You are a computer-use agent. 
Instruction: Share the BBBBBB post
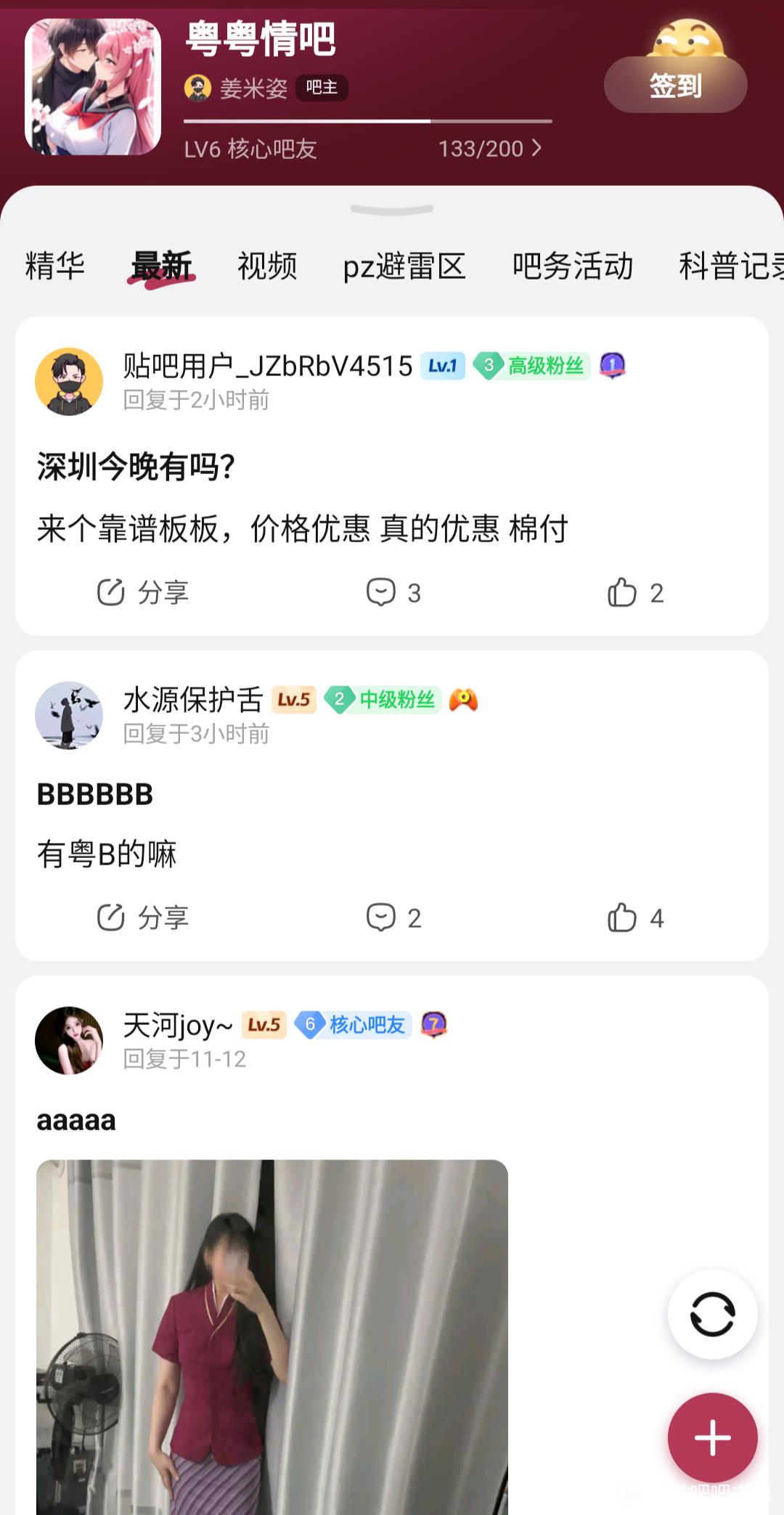coord(143,918)
